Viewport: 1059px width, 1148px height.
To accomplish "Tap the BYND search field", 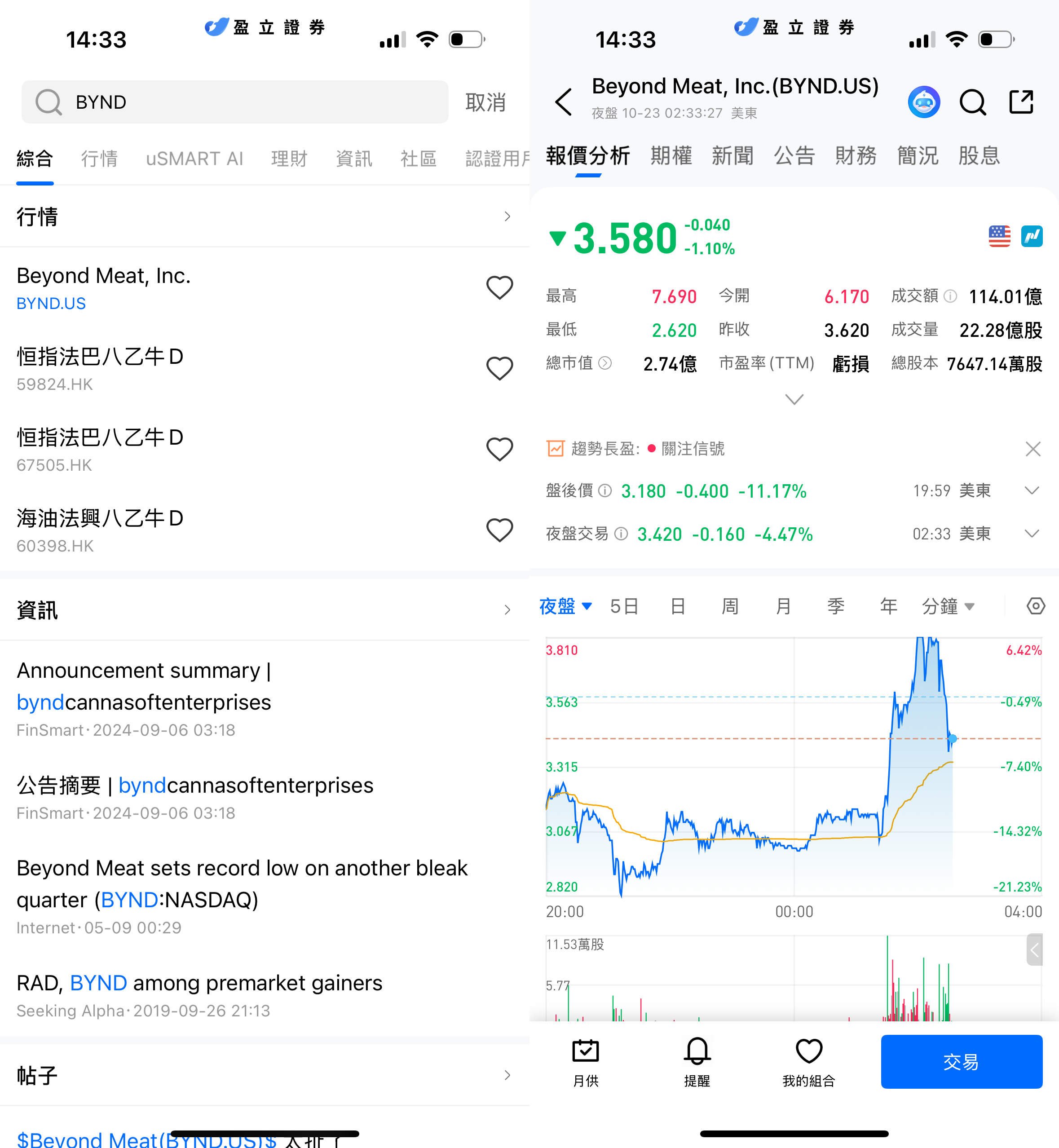I will click(x=235, y=102).
